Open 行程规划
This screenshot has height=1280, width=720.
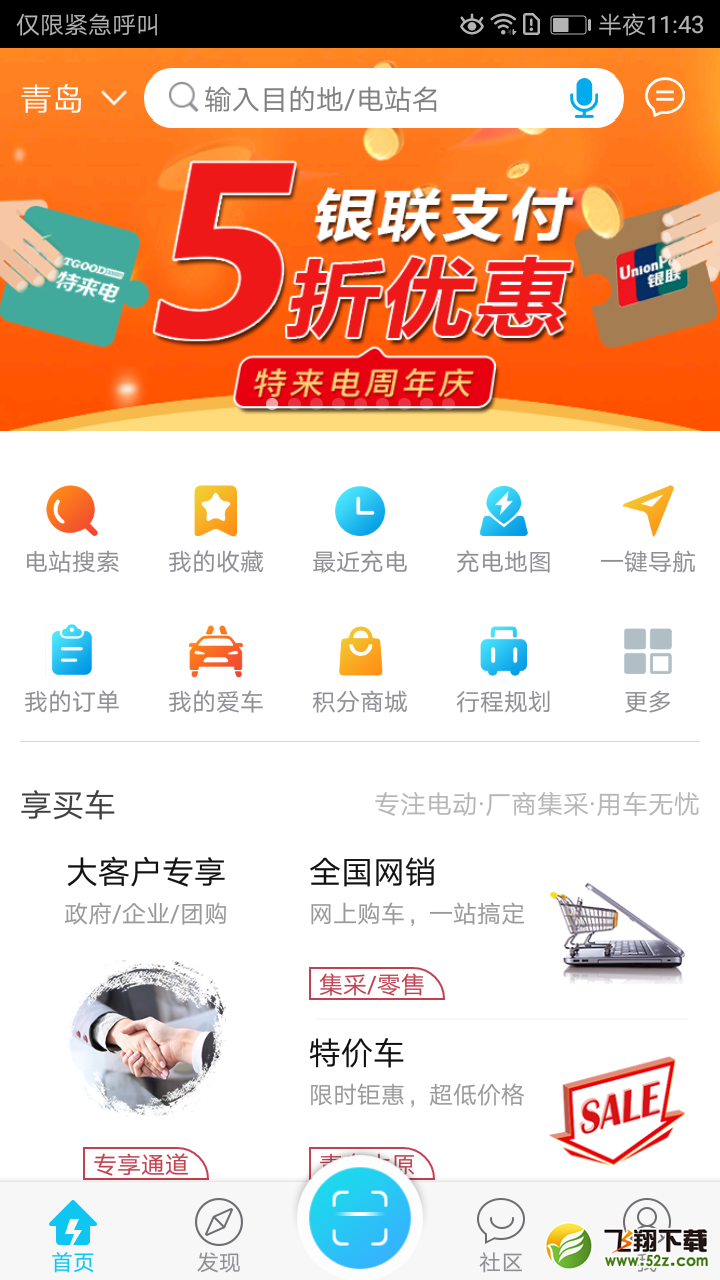(x=504, y=670)
